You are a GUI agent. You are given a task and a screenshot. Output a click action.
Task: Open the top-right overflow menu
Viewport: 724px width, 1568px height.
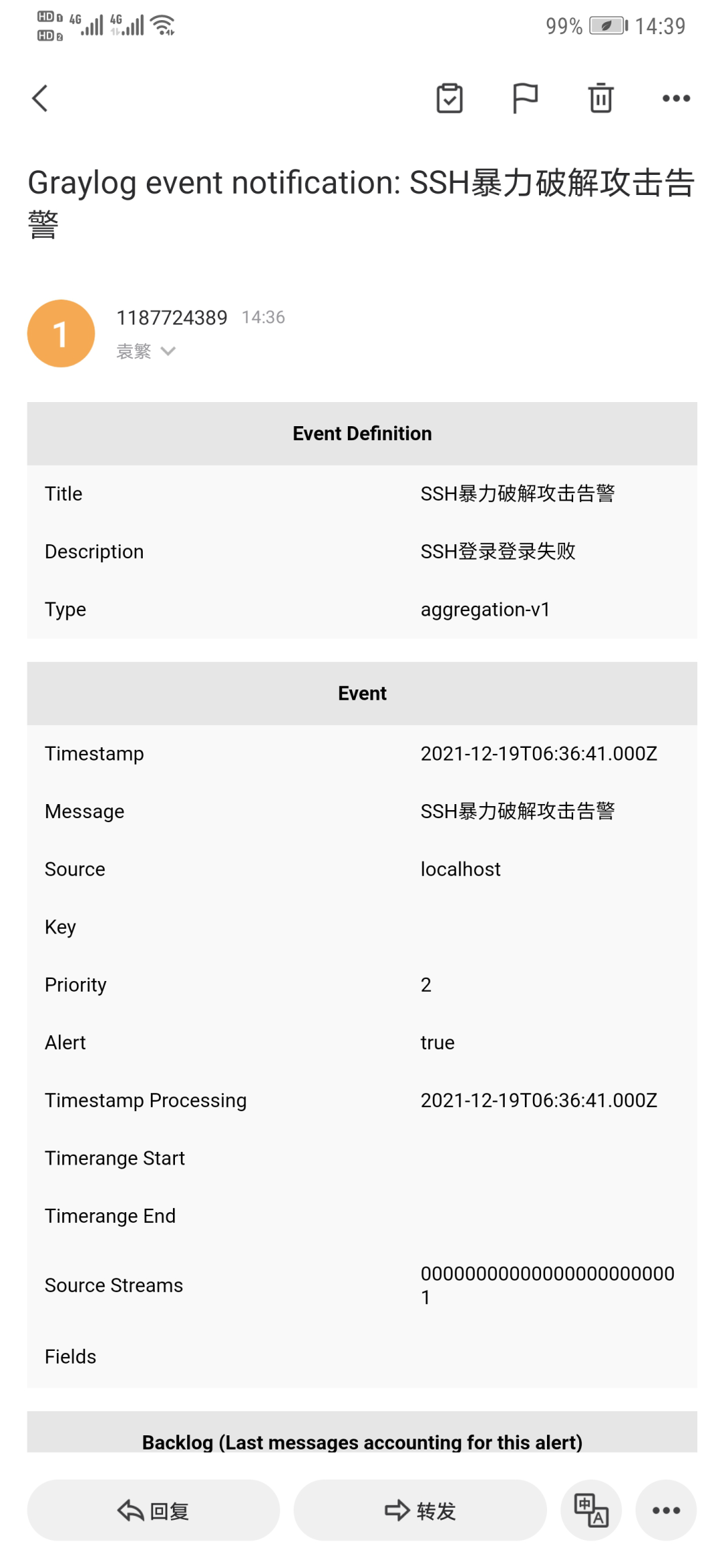[x=676, y=99]
